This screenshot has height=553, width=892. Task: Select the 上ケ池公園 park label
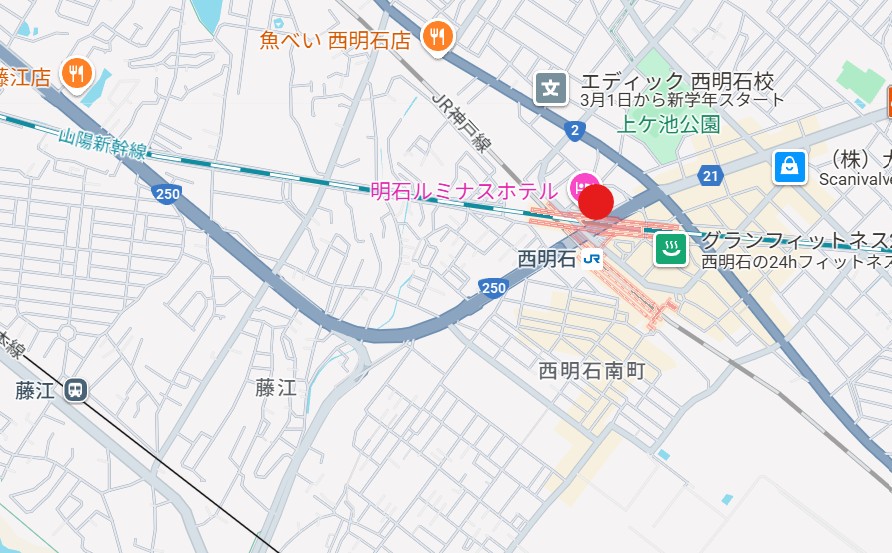[x=669, y=125]
